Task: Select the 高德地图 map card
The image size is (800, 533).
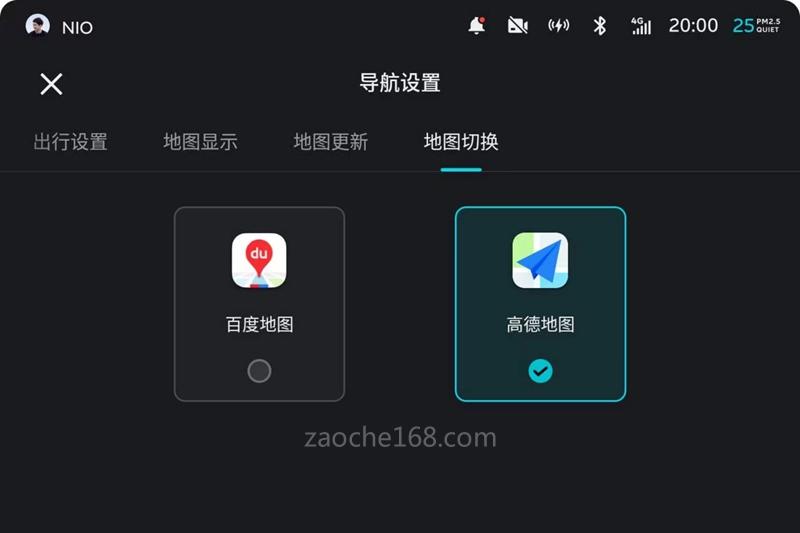Action: click(540, 304)
